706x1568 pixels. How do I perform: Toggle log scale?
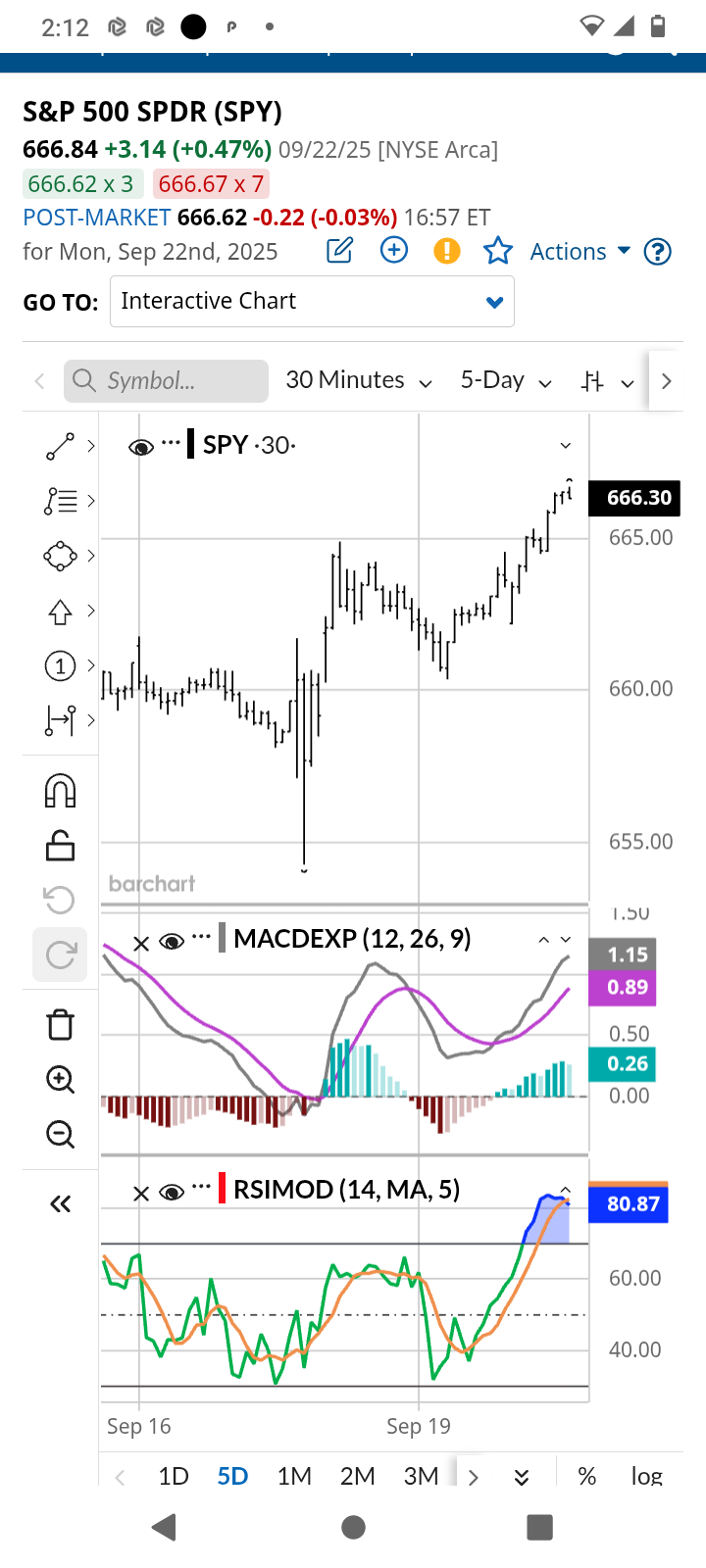(646, 1476)
